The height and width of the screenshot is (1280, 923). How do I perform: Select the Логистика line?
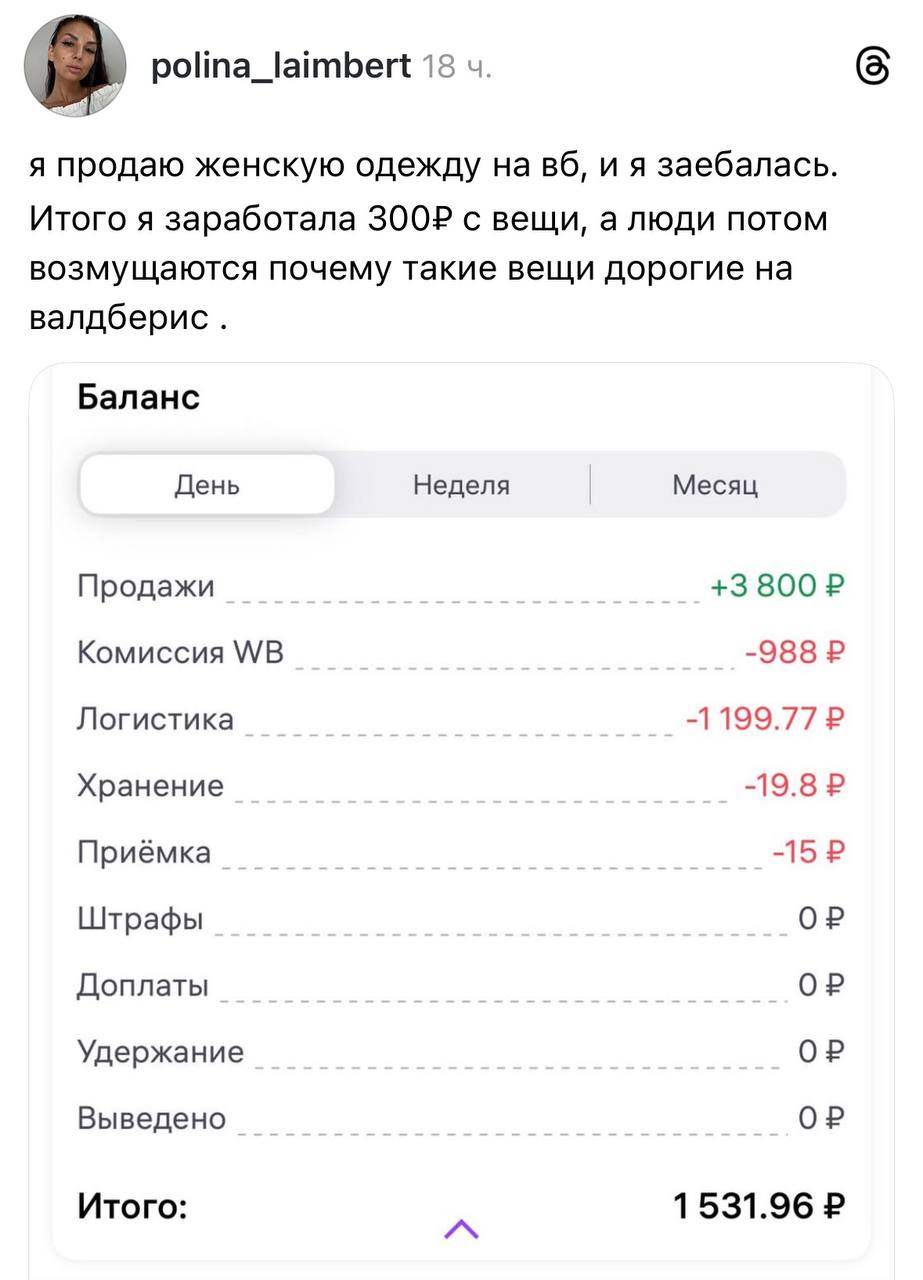point(155,719)
